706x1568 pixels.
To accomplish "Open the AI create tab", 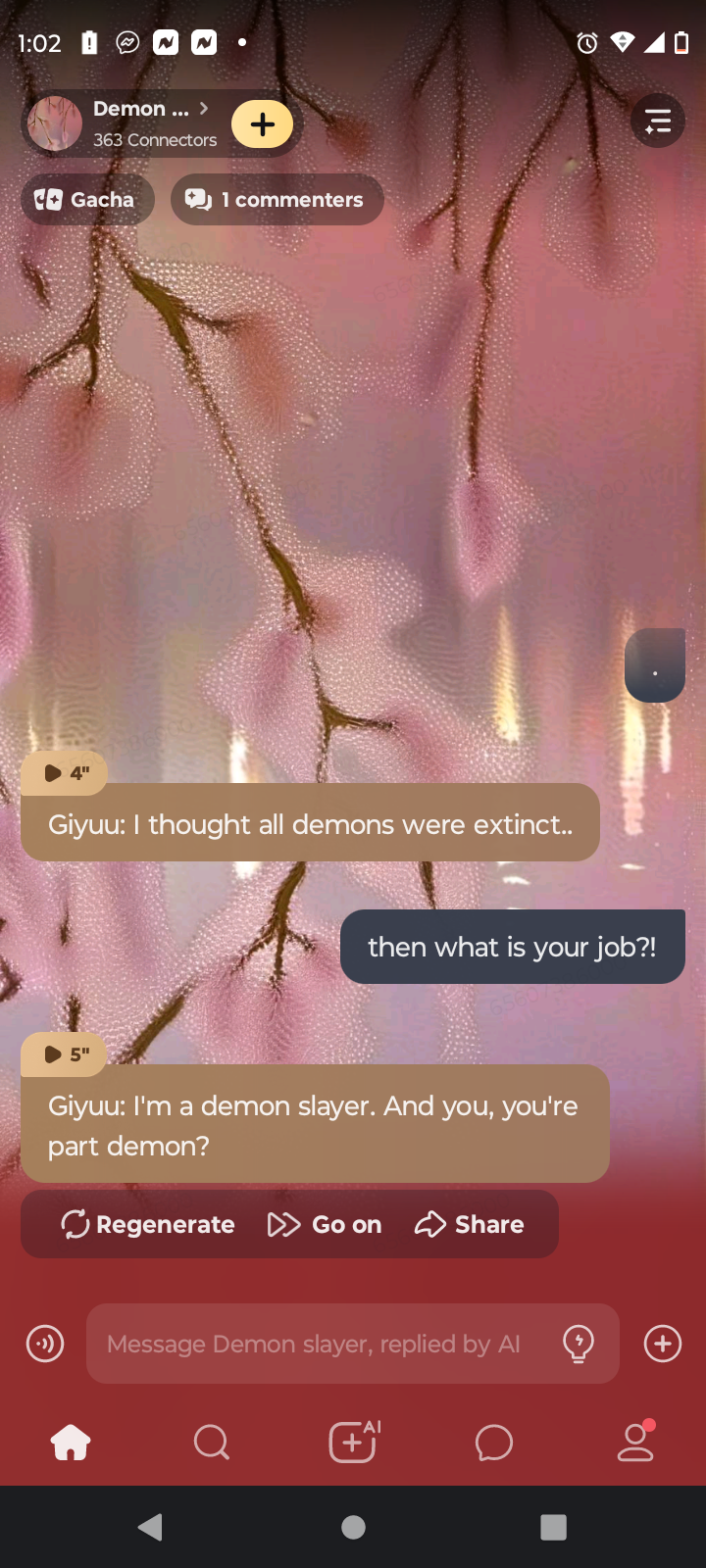I will click(x=353, y=1443).
